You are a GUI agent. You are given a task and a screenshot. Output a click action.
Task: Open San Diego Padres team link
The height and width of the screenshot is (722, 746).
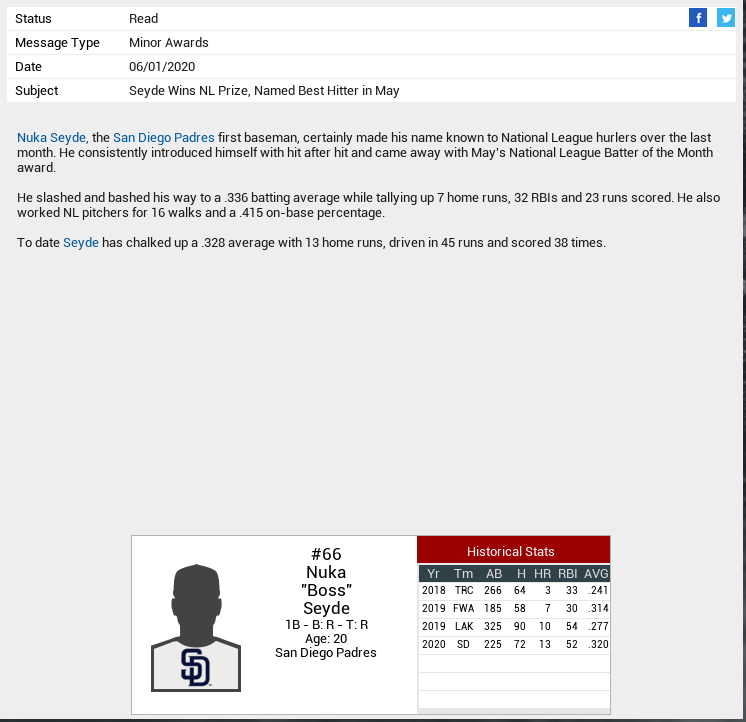(x=163, y=137)
